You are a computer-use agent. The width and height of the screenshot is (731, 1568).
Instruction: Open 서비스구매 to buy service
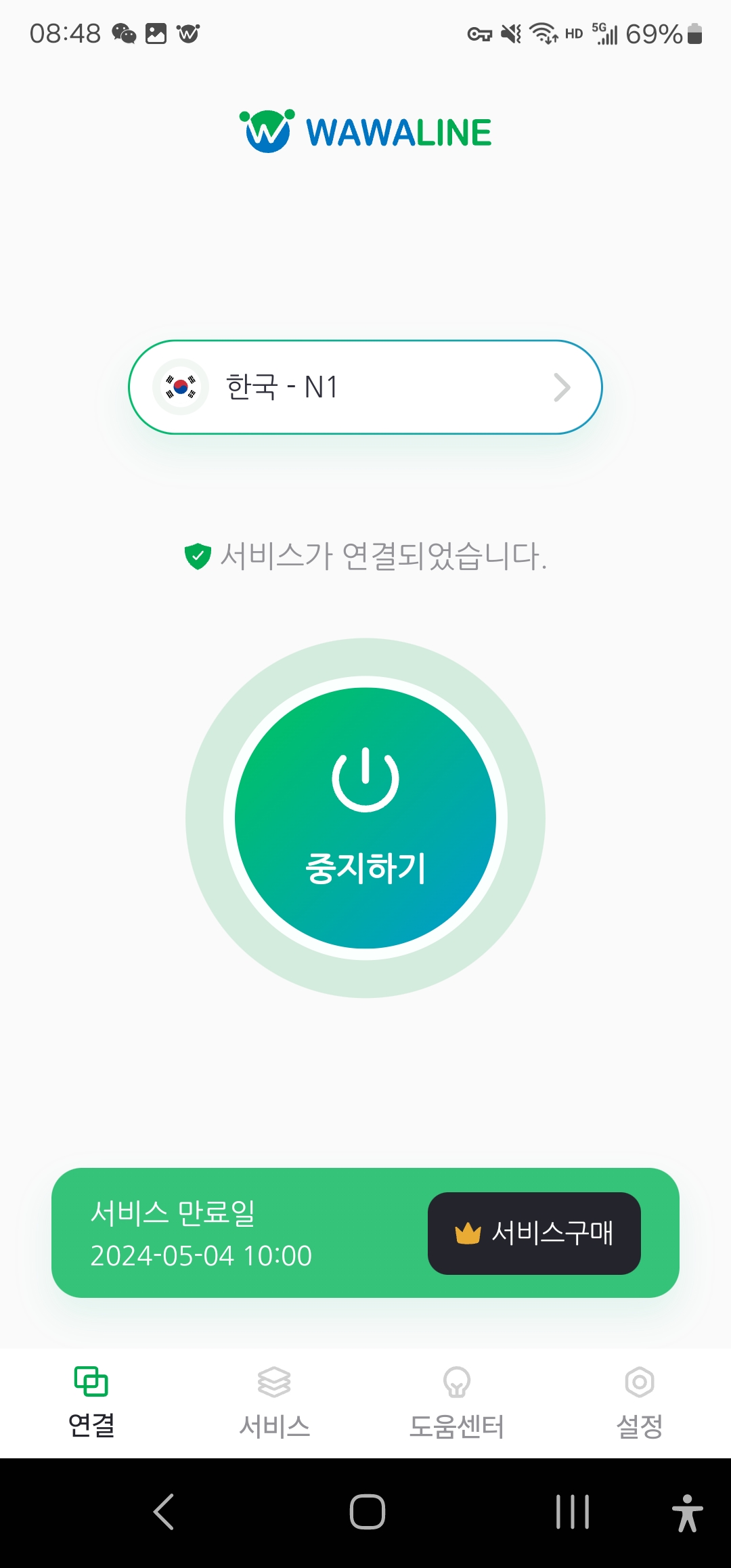(x=534, y=1233)
